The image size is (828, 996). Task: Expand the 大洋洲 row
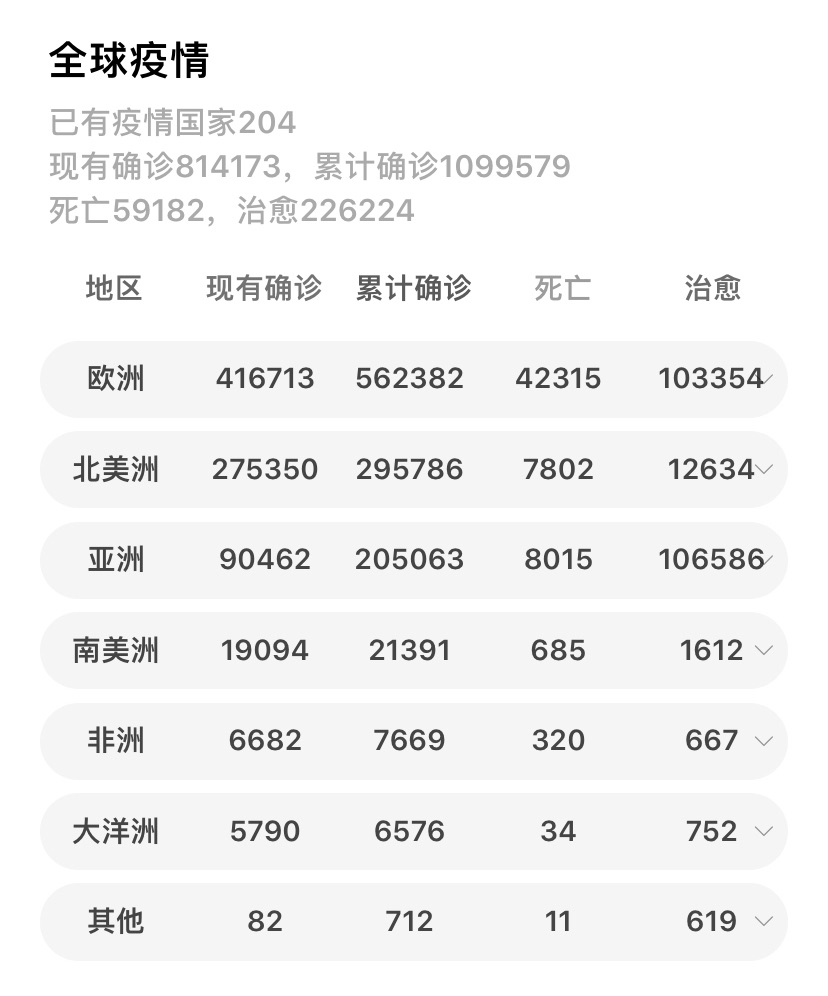(x=765, y=831)
